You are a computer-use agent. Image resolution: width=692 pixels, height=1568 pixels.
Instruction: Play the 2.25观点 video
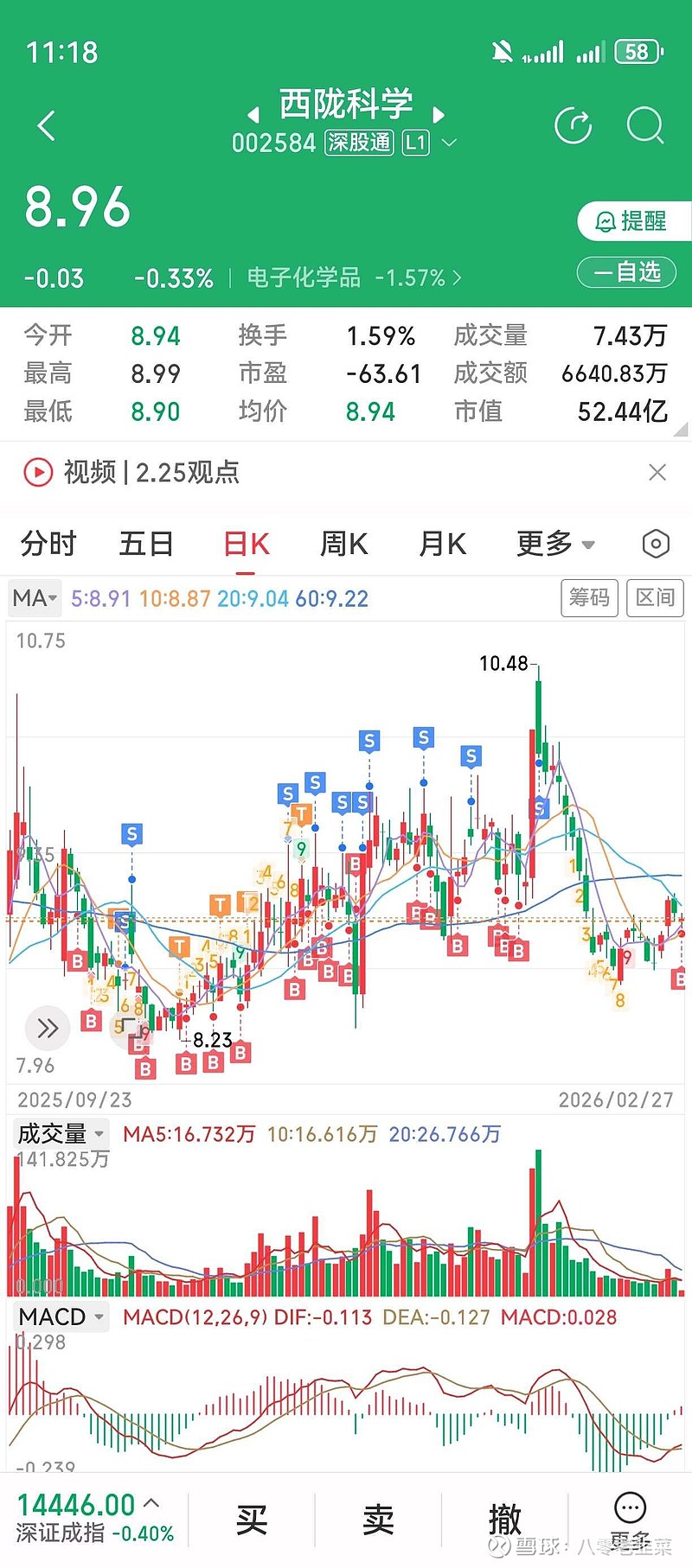click(x=37, y=473)
